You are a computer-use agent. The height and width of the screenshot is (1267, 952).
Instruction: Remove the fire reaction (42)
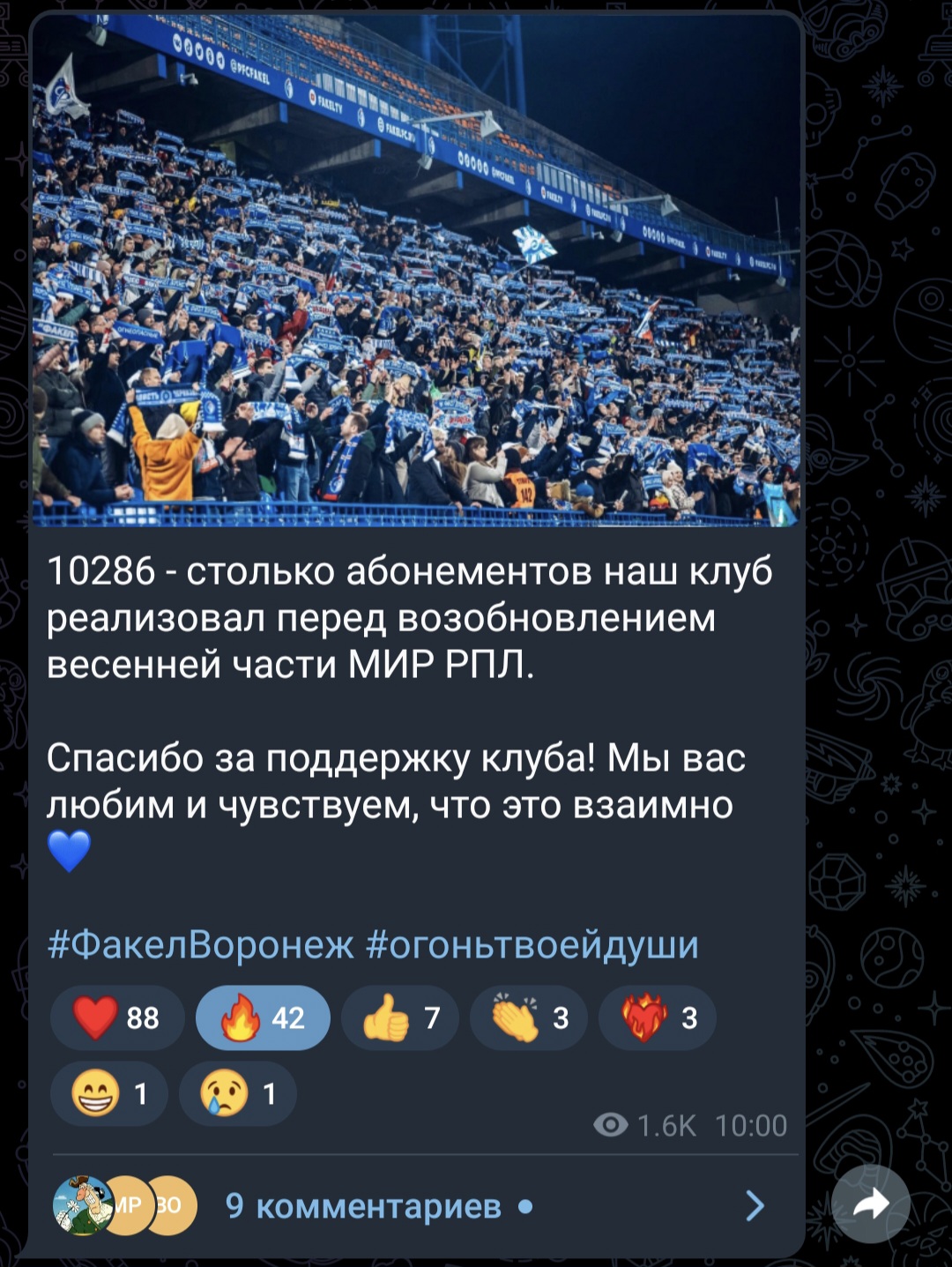pyautogui.click(x=263, y=1017)
